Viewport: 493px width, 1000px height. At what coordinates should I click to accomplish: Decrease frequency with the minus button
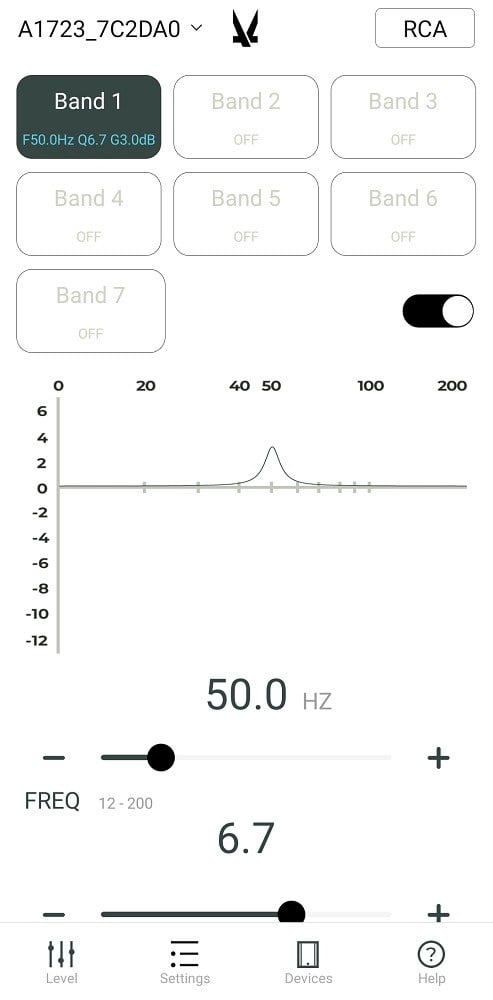point(54,758)
